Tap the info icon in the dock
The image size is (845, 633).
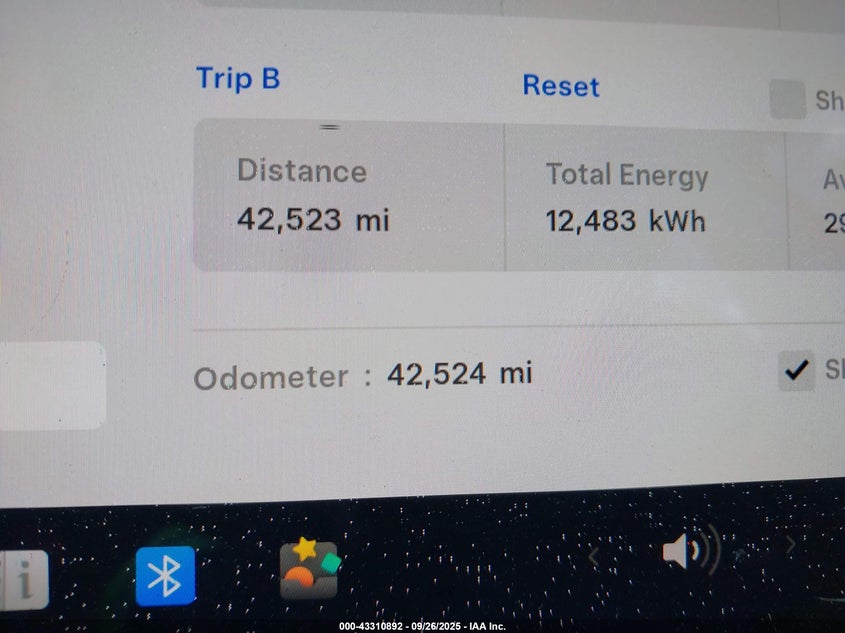24,580
